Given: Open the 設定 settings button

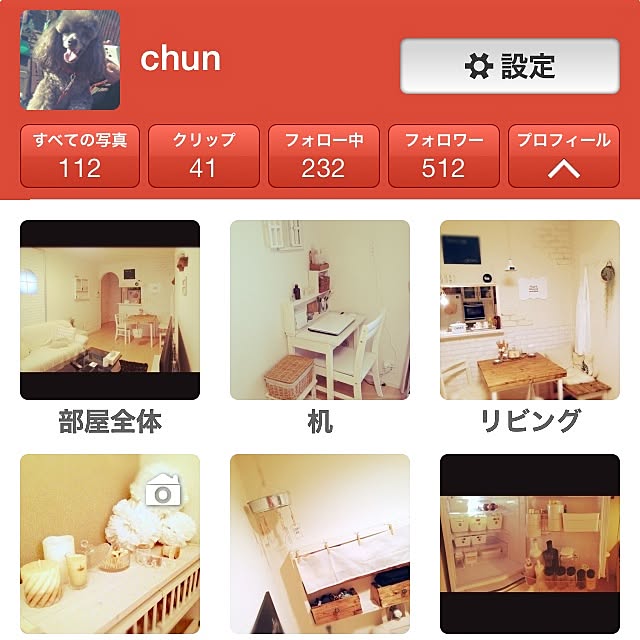Looking at the screenshot, I should click(509, 66).
